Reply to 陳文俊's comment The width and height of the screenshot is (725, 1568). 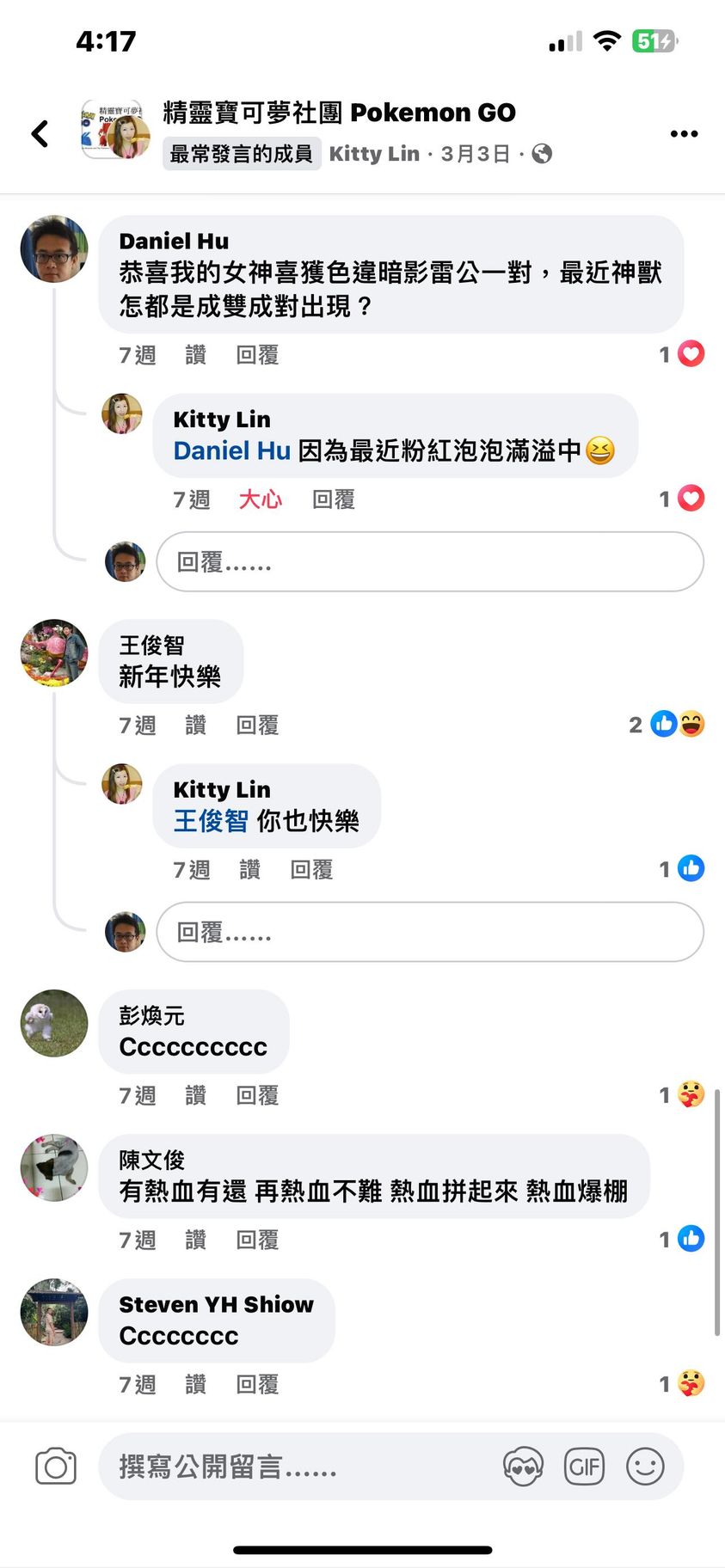point(257,1240)
